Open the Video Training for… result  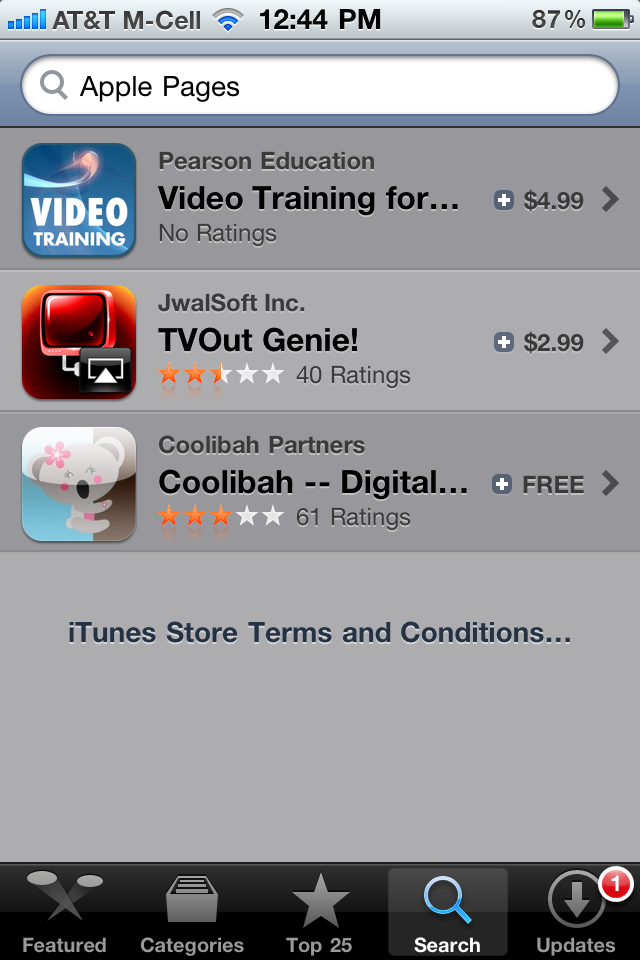tap(320, 199)
